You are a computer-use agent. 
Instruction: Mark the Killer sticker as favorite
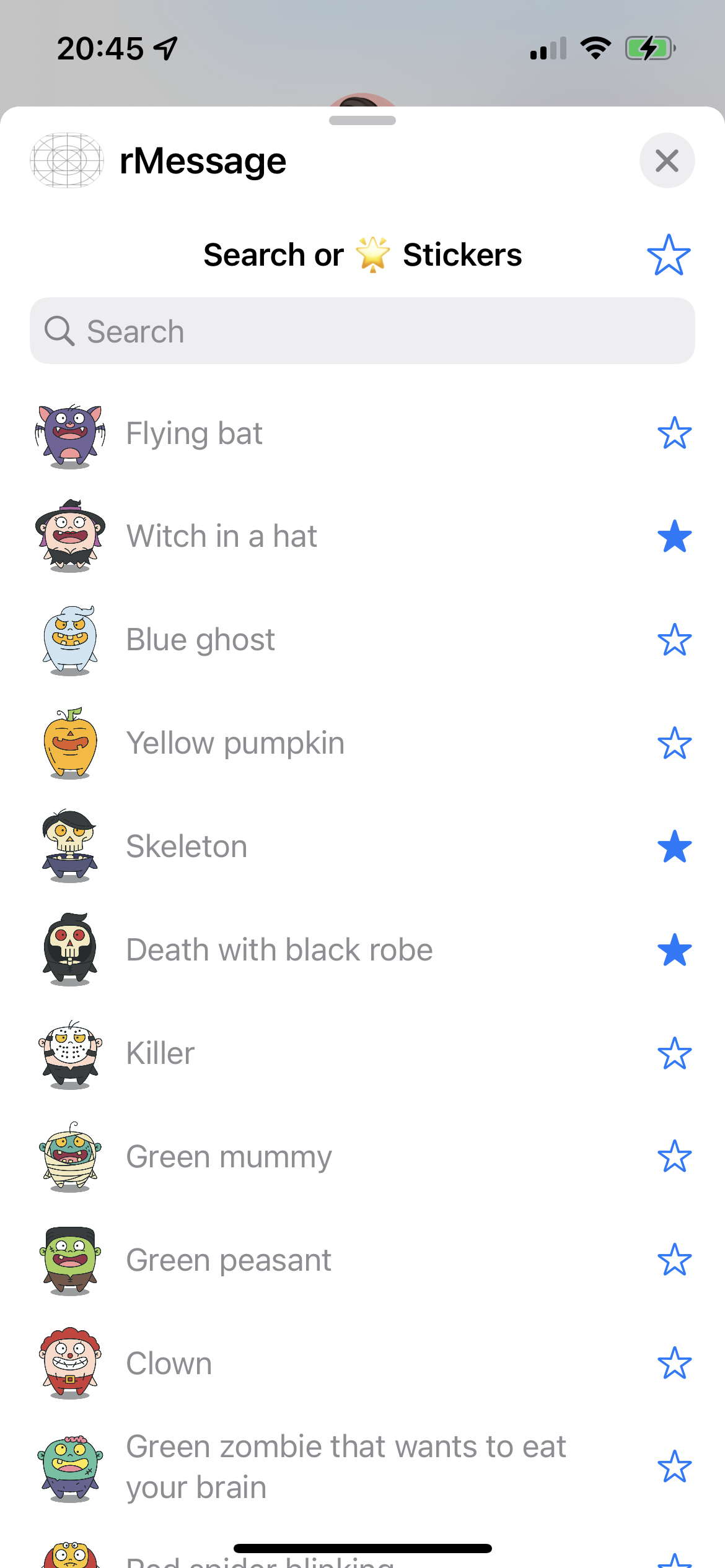click(674, 1053)
